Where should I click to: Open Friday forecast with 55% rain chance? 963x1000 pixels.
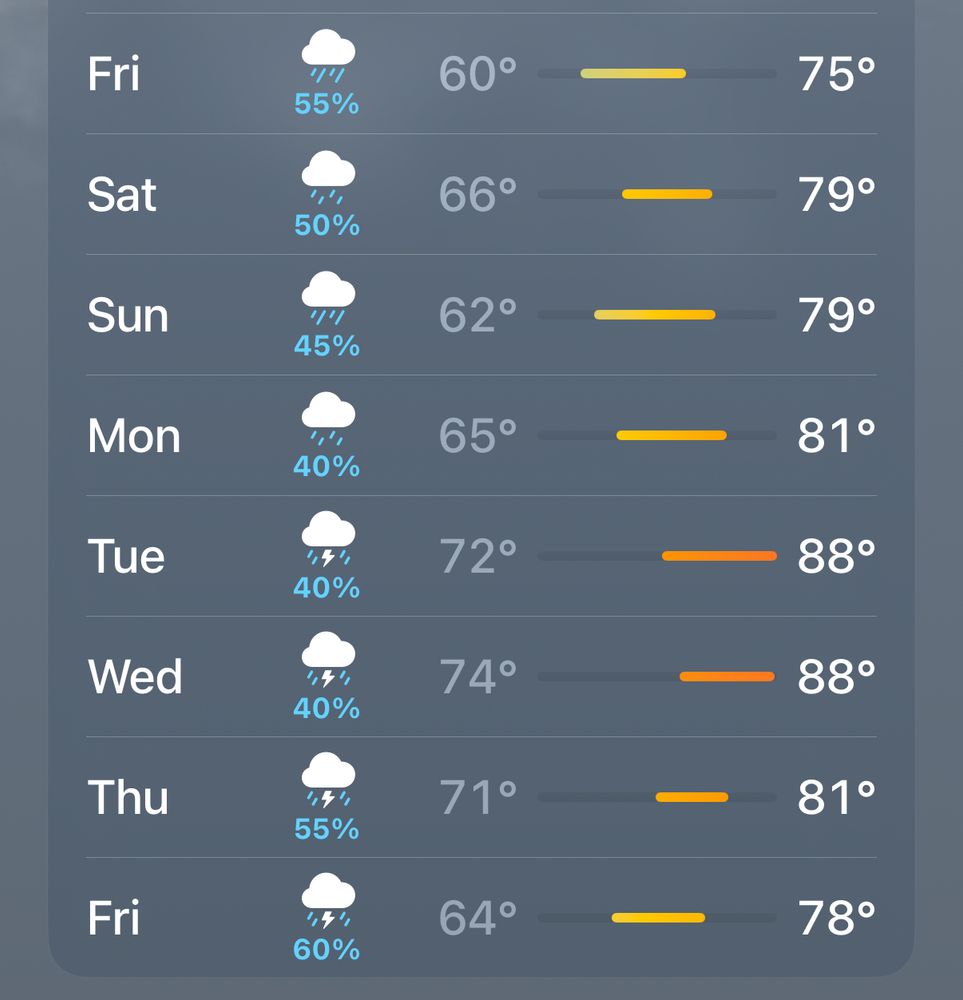(482, 73)
